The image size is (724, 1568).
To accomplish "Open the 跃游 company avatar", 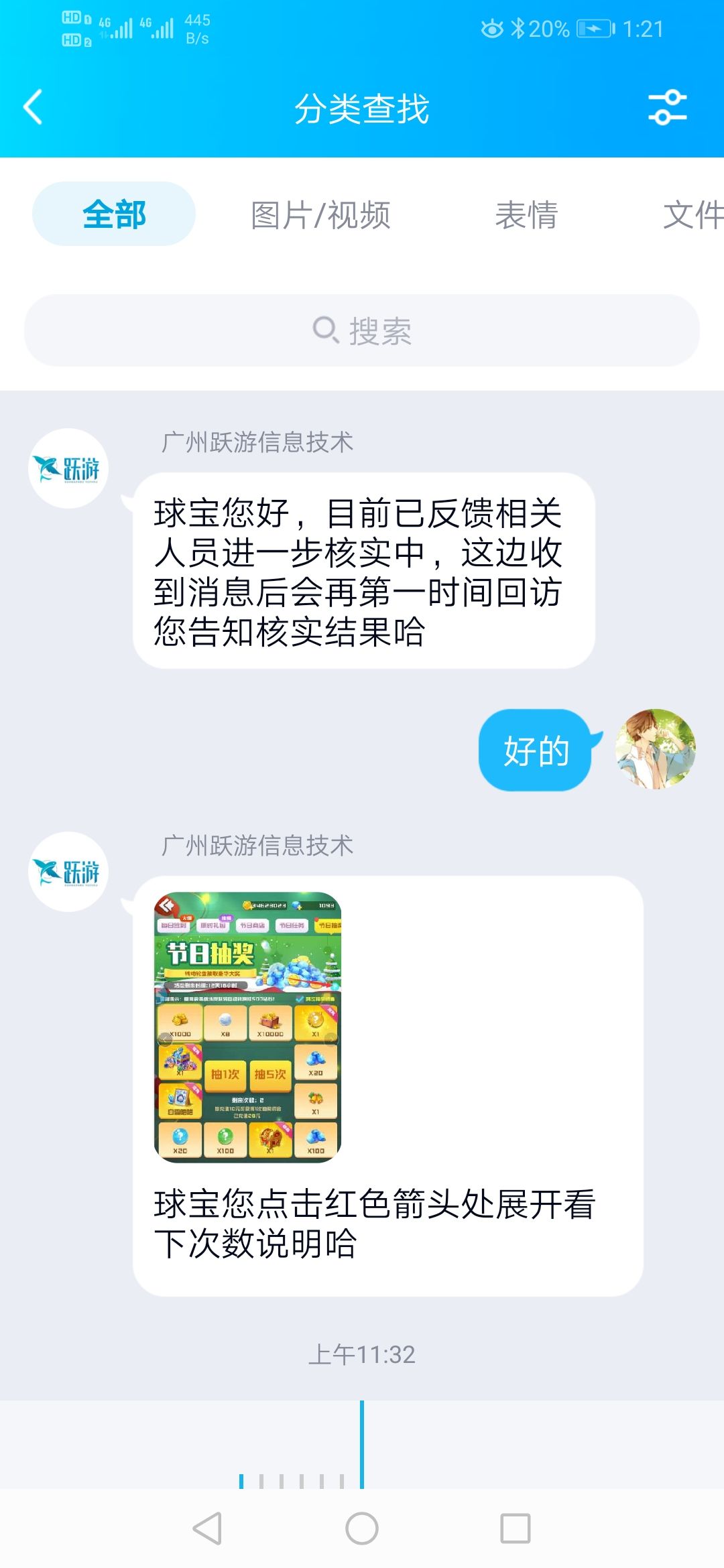I will 69,469.
